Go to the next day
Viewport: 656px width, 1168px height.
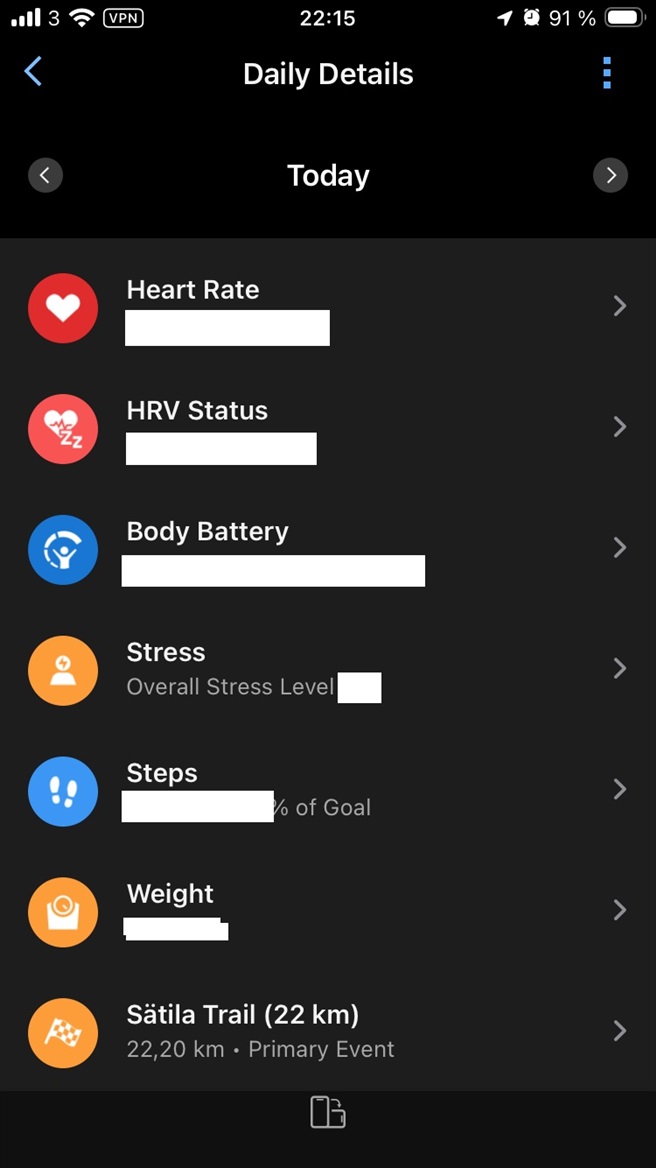tap(610, 176)
